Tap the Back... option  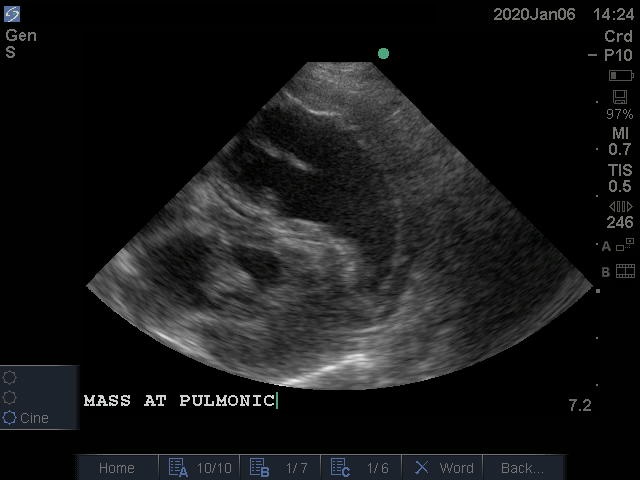[x=522, y=467]
